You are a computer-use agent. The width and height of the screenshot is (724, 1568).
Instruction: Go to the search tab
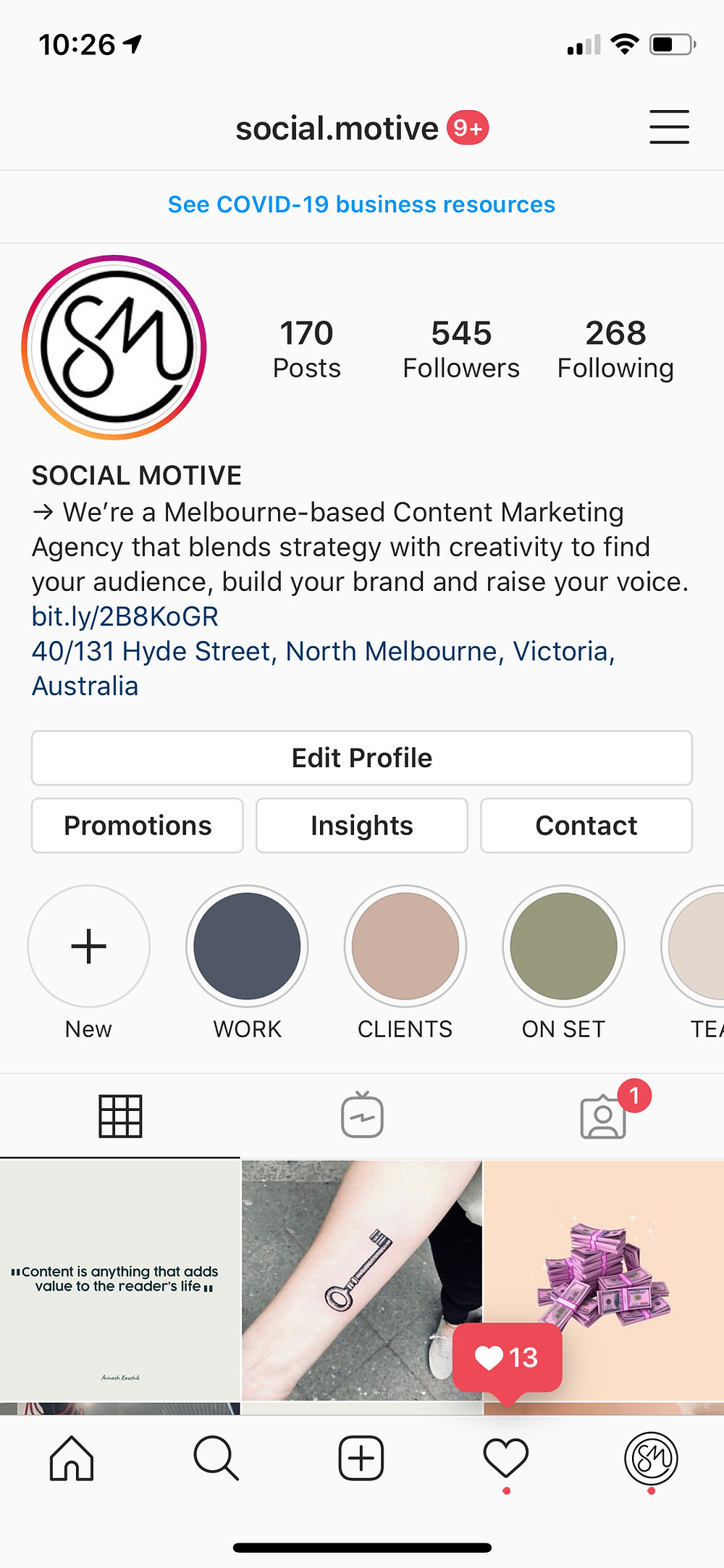pos(216,1458)
